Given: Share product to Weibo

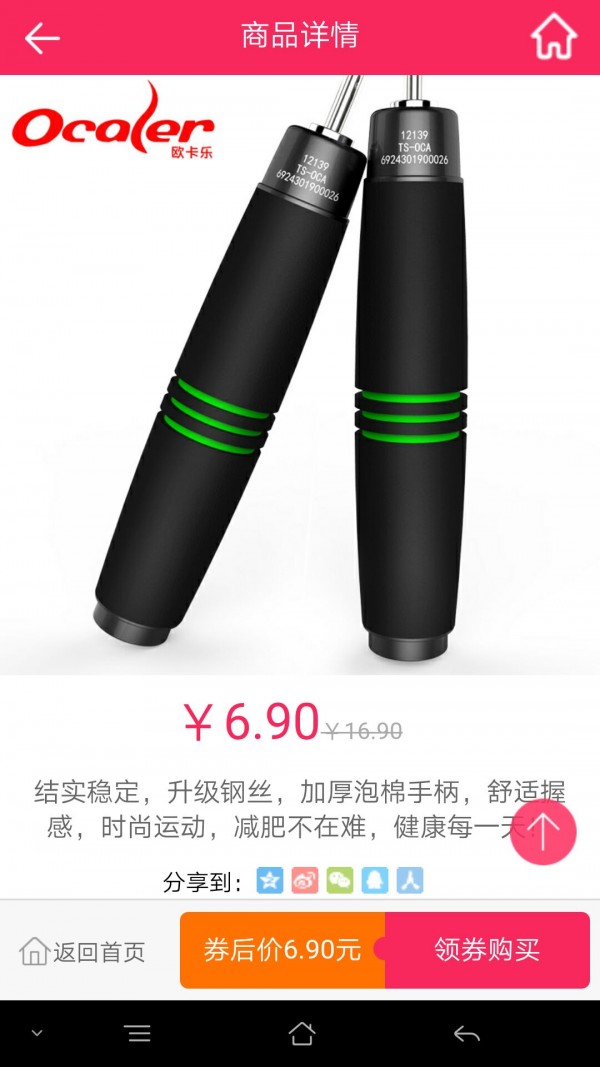Looking at the screenshot, I should pyautogui.click(x=305, y=880).
